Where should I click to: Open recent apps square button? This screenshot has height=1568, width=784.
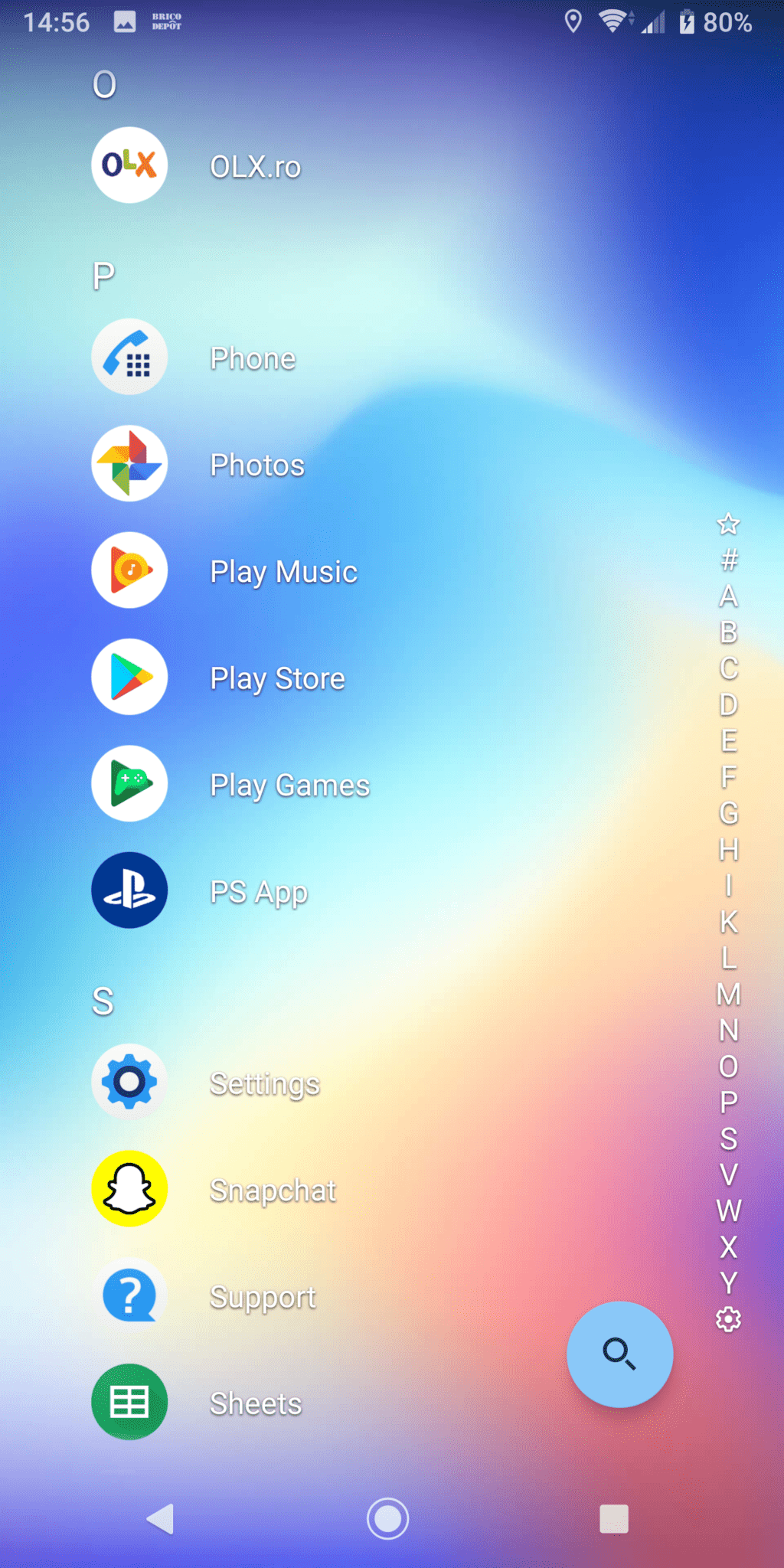[613, 1519]
